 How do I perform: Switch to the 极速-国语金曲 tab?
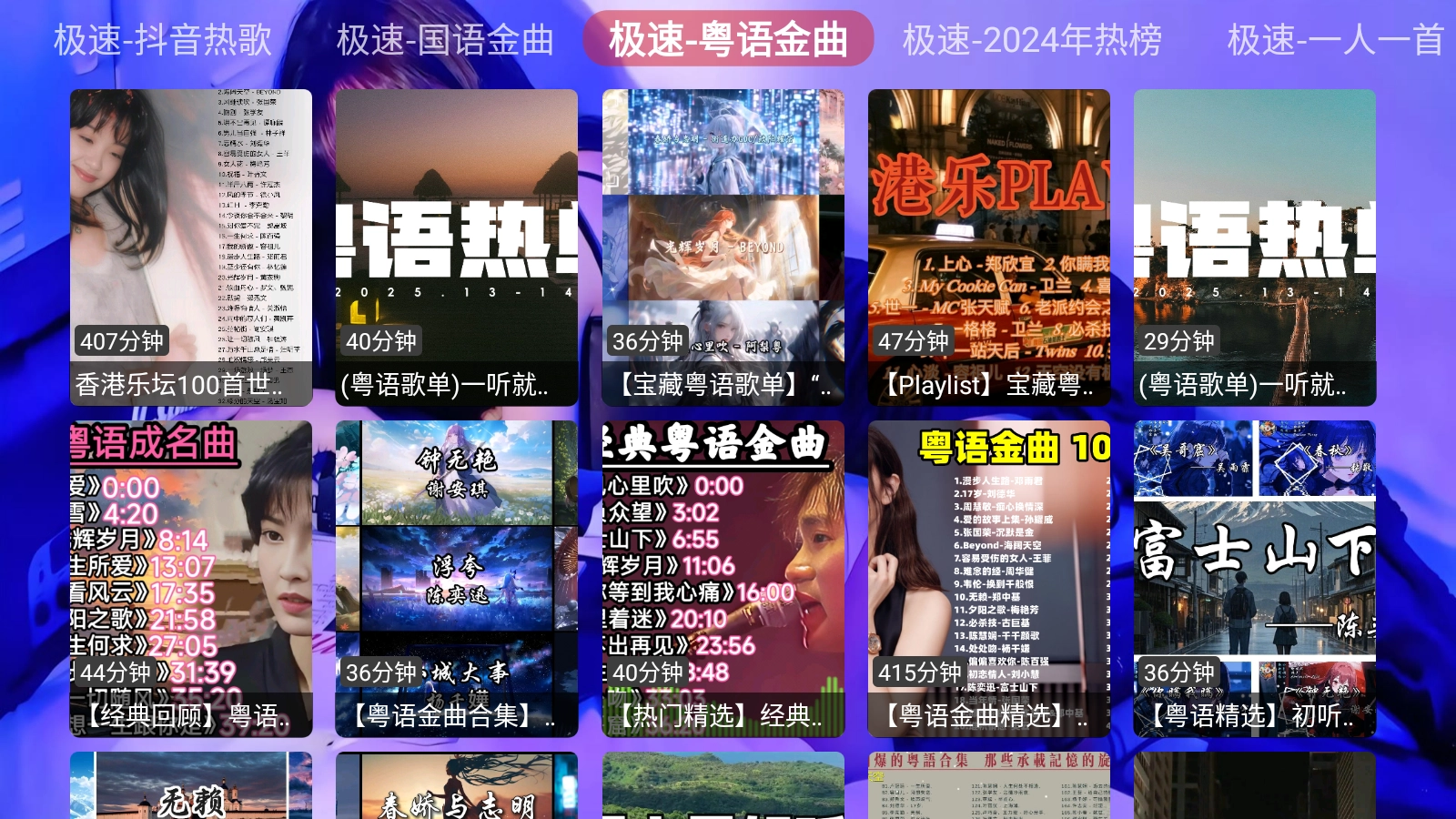pos(445,40)
